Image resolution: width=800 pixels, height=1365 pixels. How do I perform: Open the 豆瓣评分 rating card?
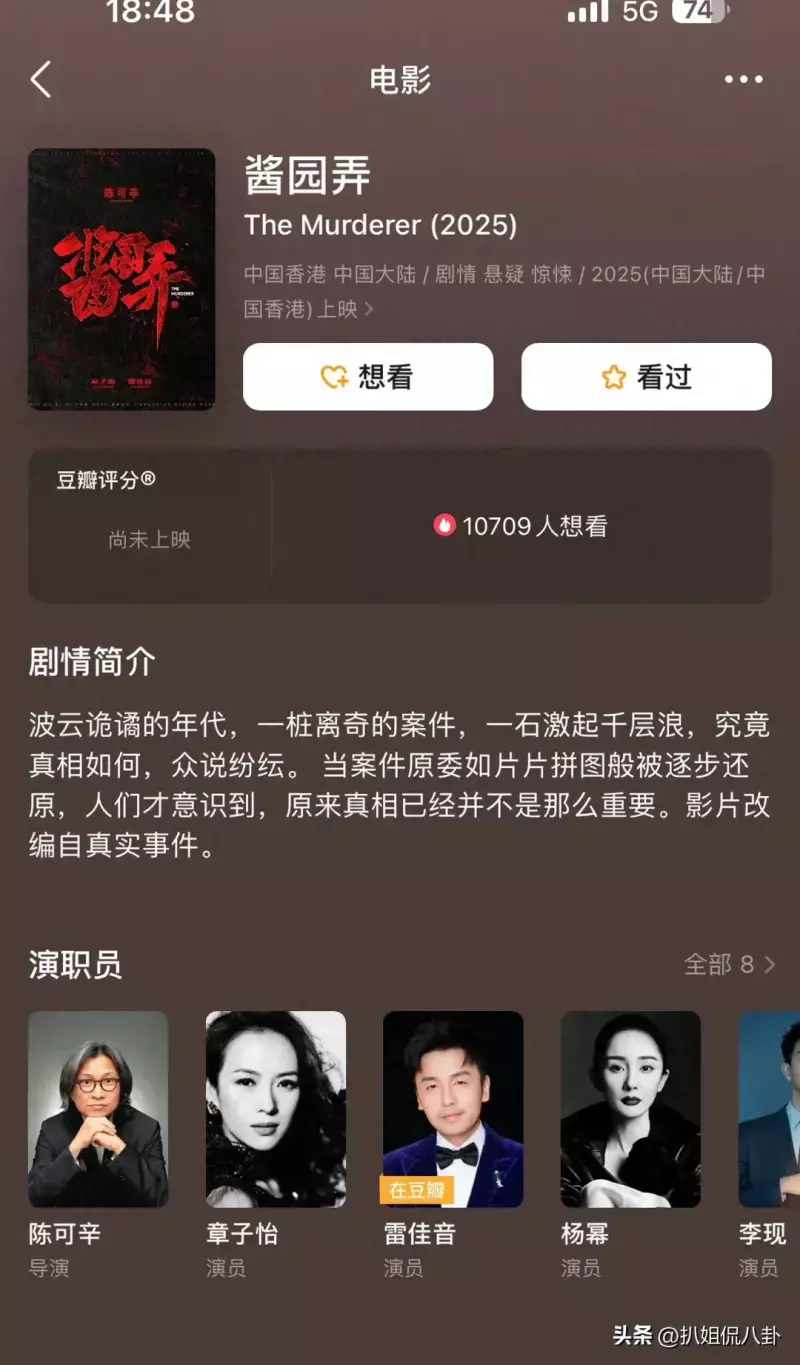coord(150,525)
